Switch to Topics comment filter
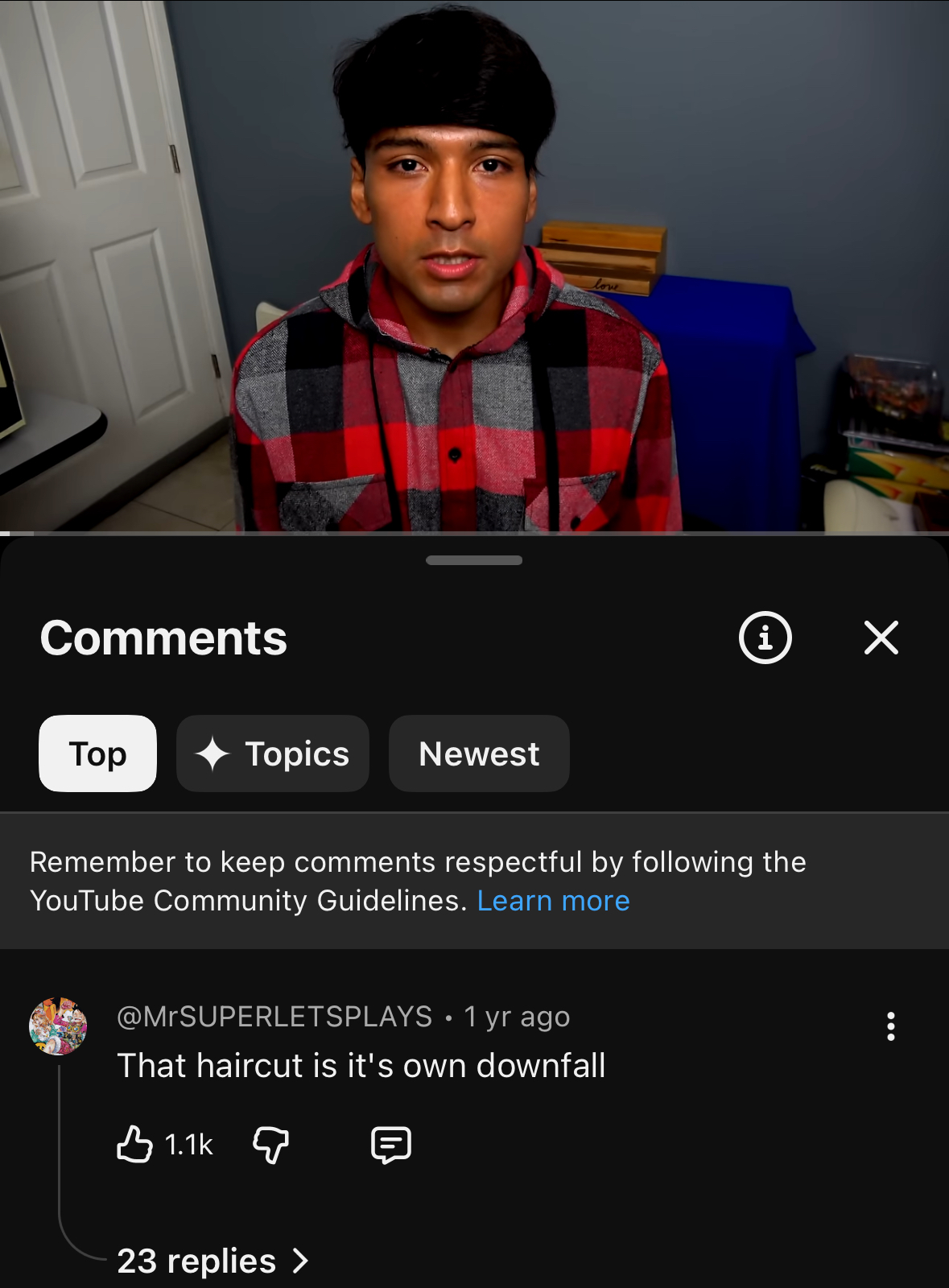Viewport: 949px width, 1288px height. point(273,753)
